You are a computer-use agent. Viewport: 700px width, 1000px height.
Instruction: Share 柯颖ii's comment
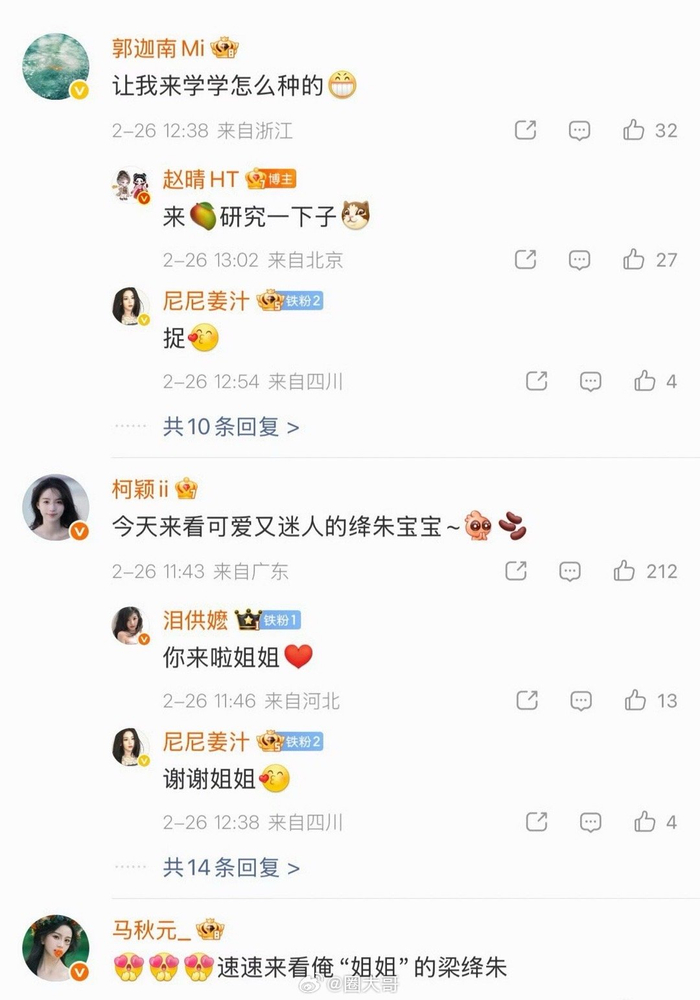pyautogui.click(x=516, y=571)
